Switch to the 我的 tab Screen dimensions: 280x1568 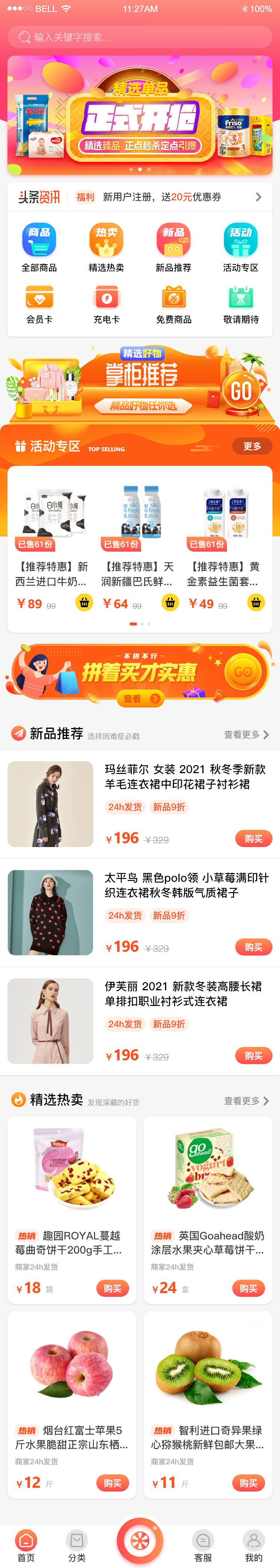[x=253, y=1547]
